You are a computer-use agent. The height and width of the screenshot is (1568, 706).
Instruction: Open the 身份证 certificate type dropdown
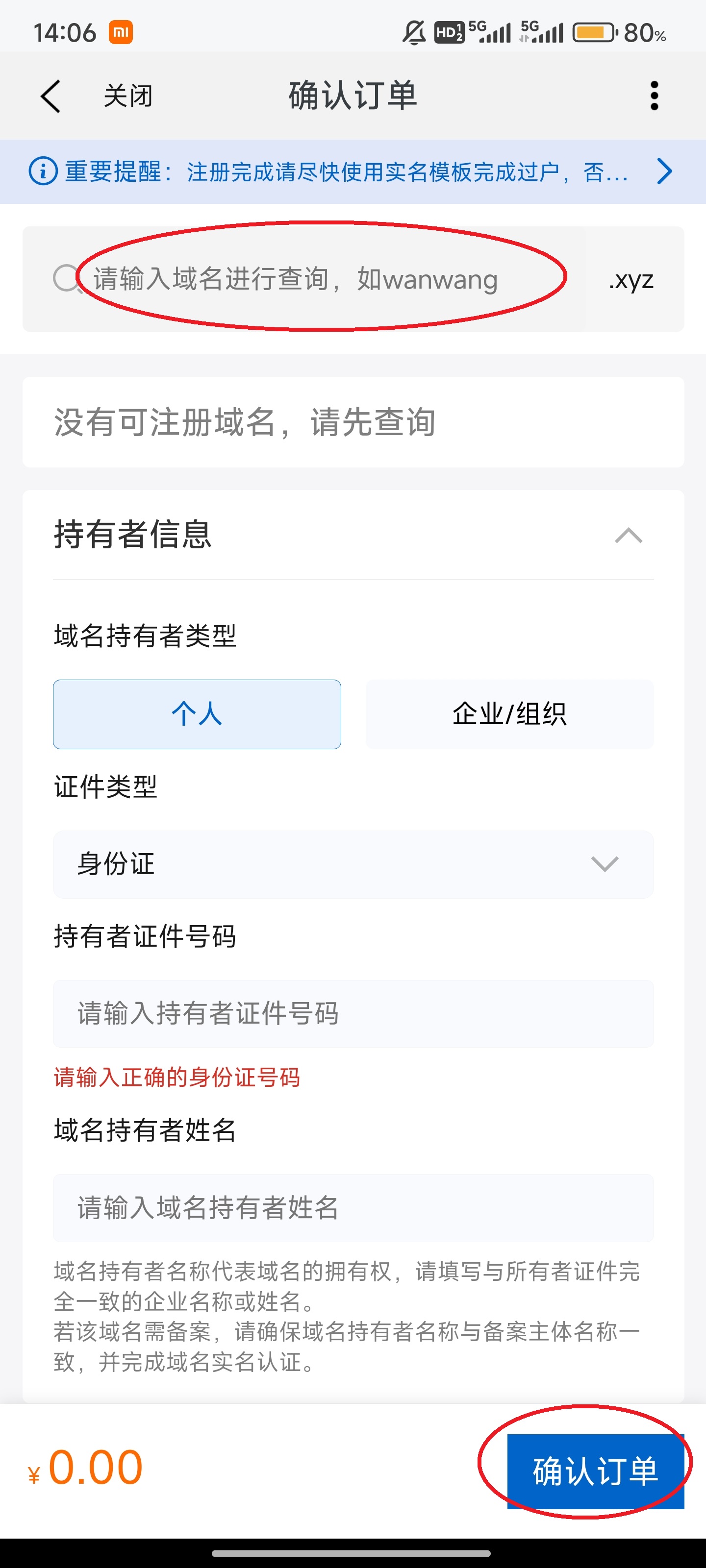coord(353,865)
